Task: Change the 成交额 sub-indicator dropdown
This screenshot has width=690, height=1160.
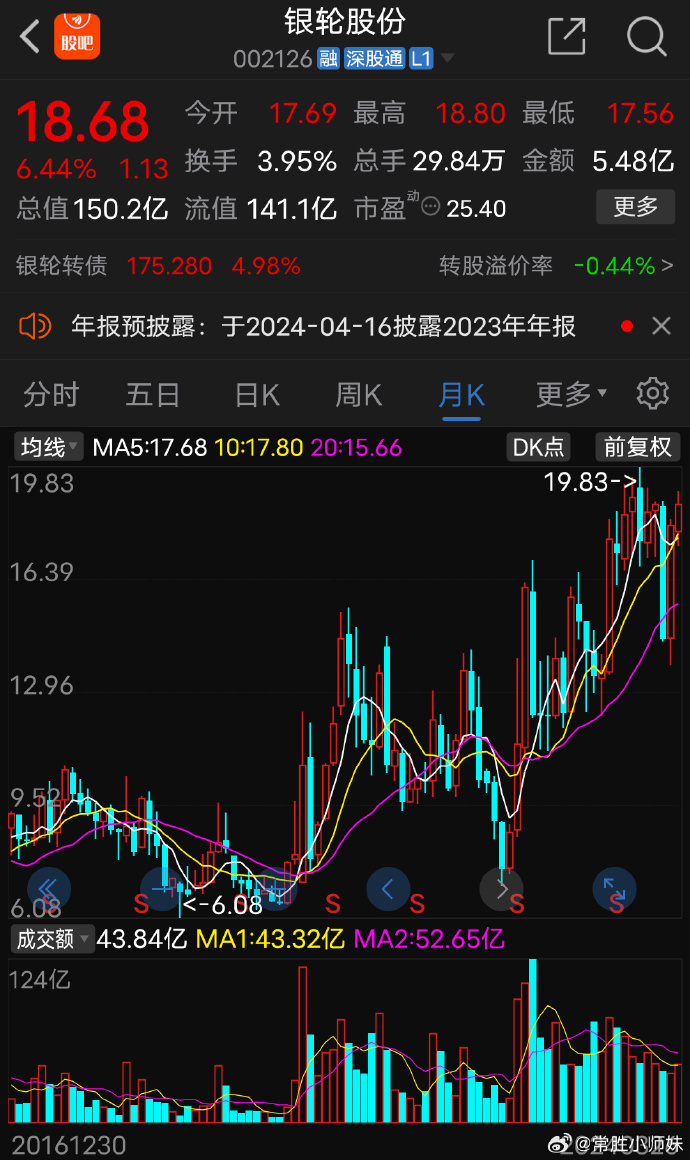Action: point(52,939)
